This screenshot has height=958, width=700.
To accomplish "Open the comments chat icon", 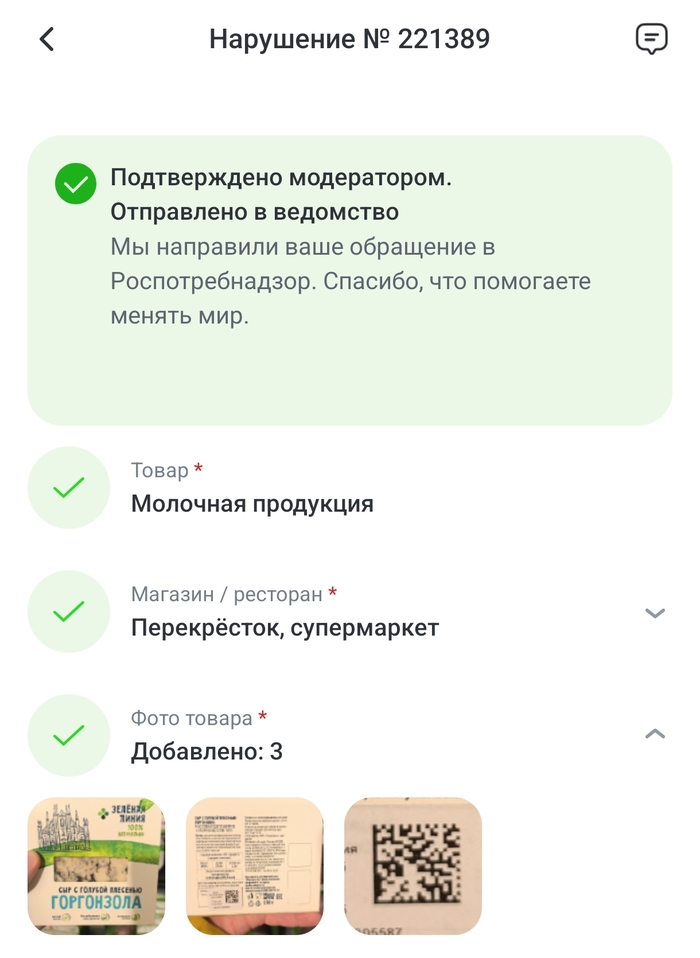I will [x=651, y=39].
